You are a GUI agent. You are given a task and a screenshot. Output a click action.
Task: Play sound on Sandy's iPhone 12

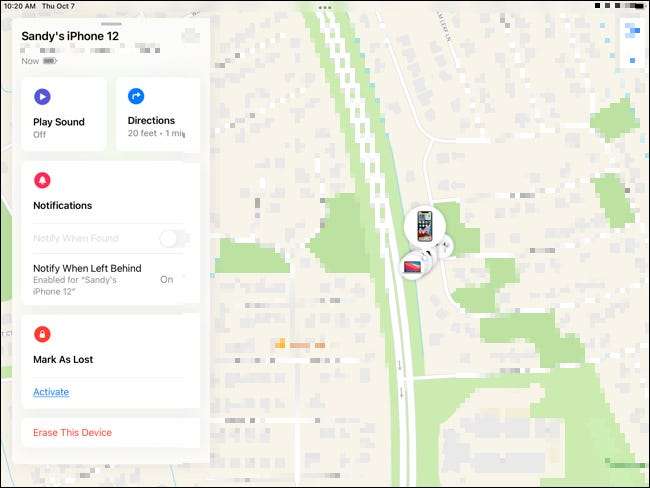point(63,113)
